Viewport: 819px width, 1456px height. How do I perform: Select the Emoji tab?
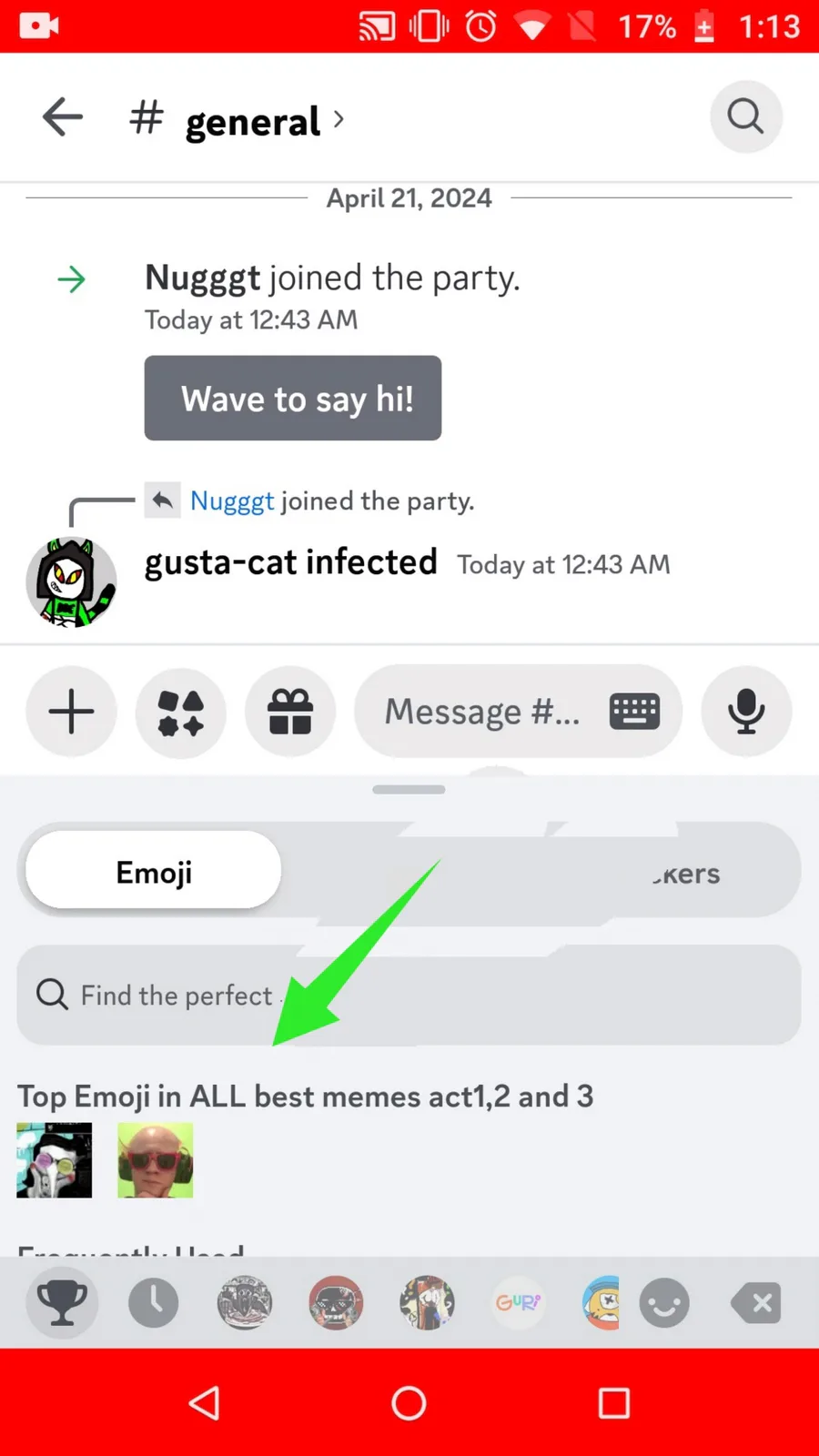click(154, 872)
